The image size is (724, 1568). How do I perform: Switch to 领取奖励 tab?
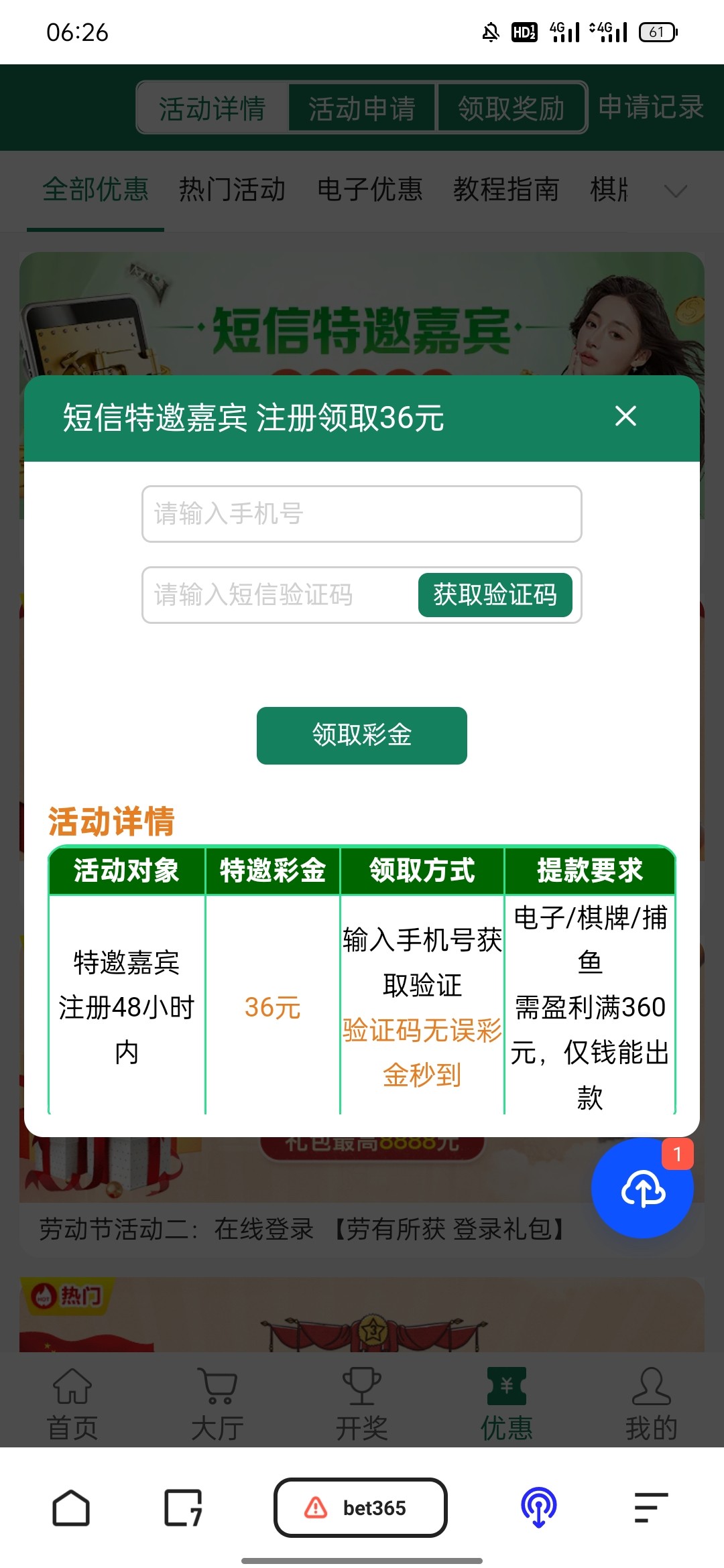click(x=511, y=108)
